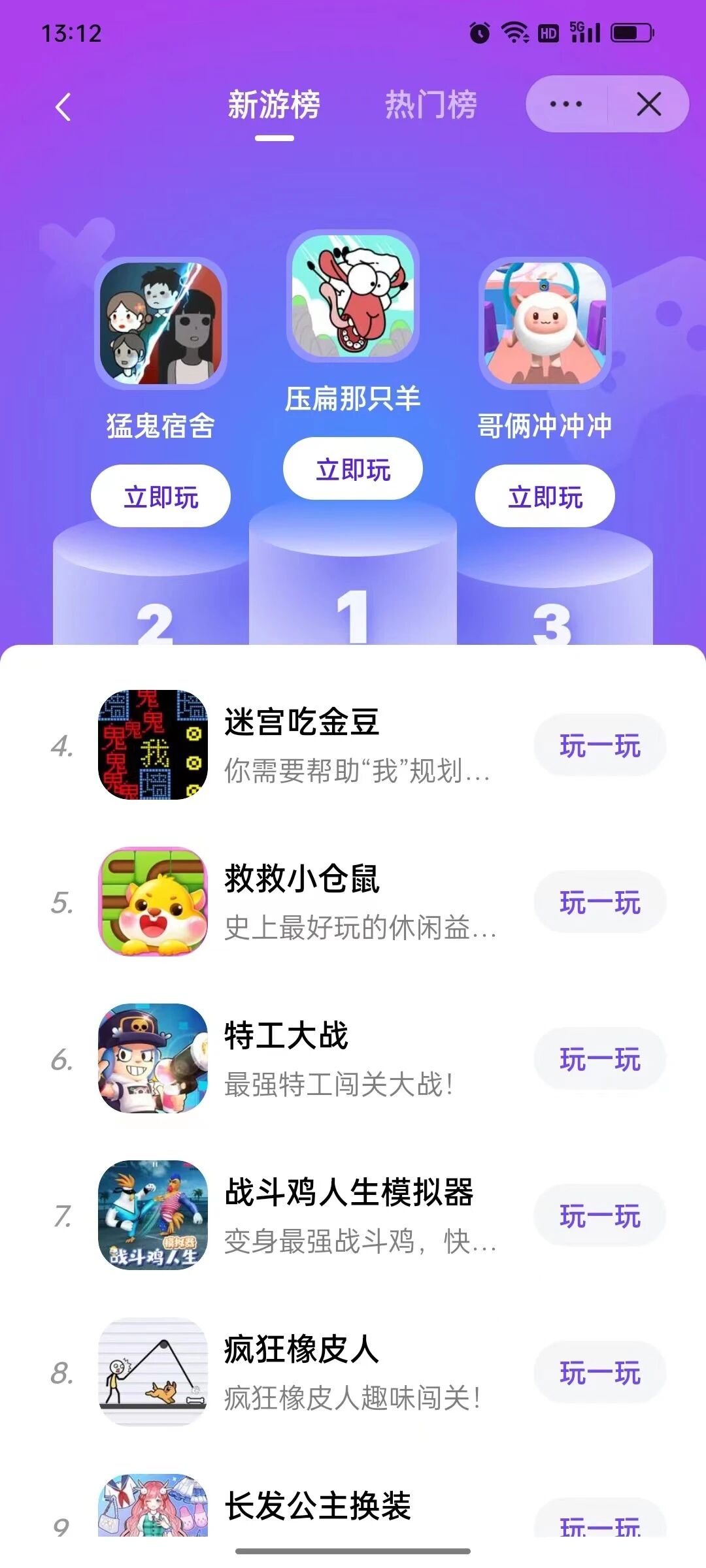Play 战斗鸡人生模拟器 via 玩一玩
Image resolution: width=706 pixels, height=1568 pixels.
point(599,1216)
